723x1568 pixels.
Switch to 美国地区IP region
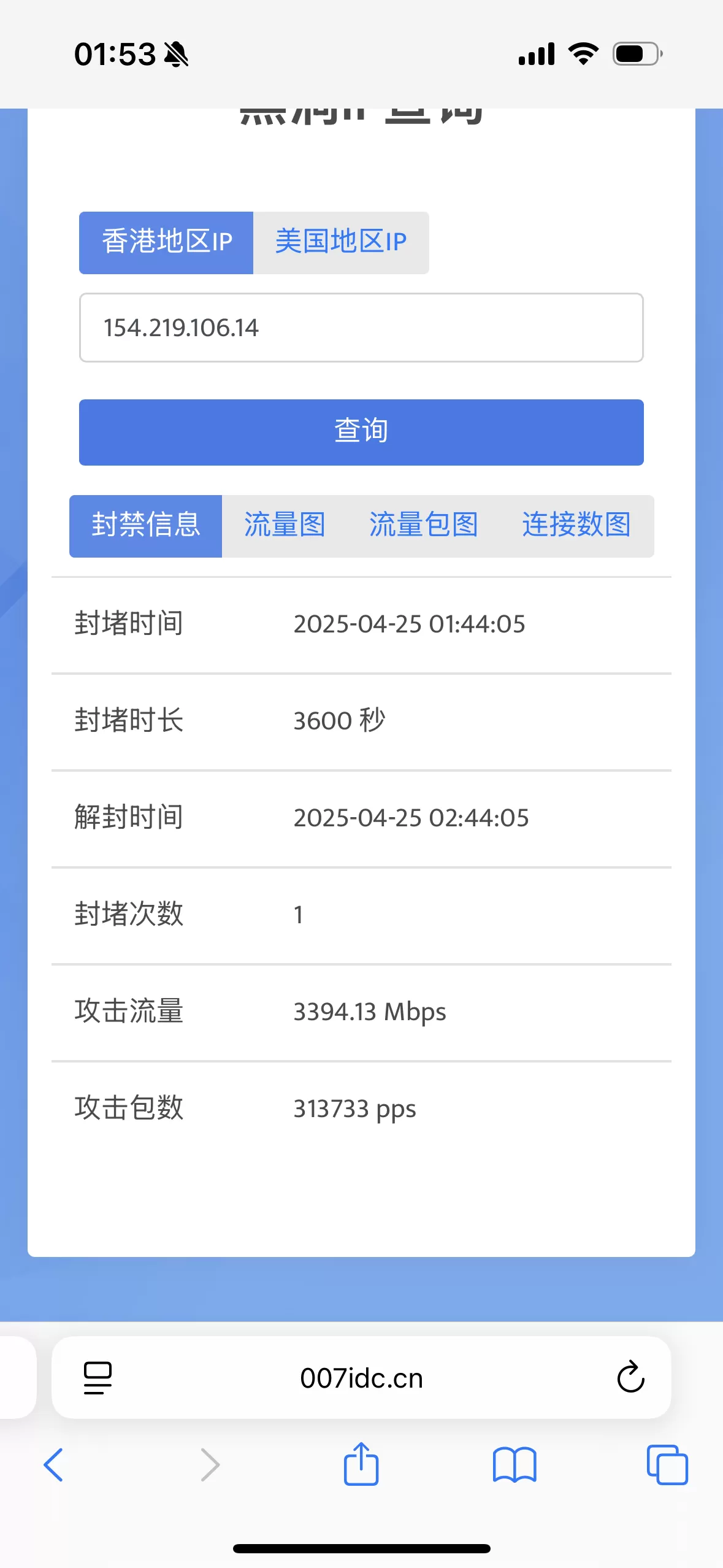tap(340, 242)
